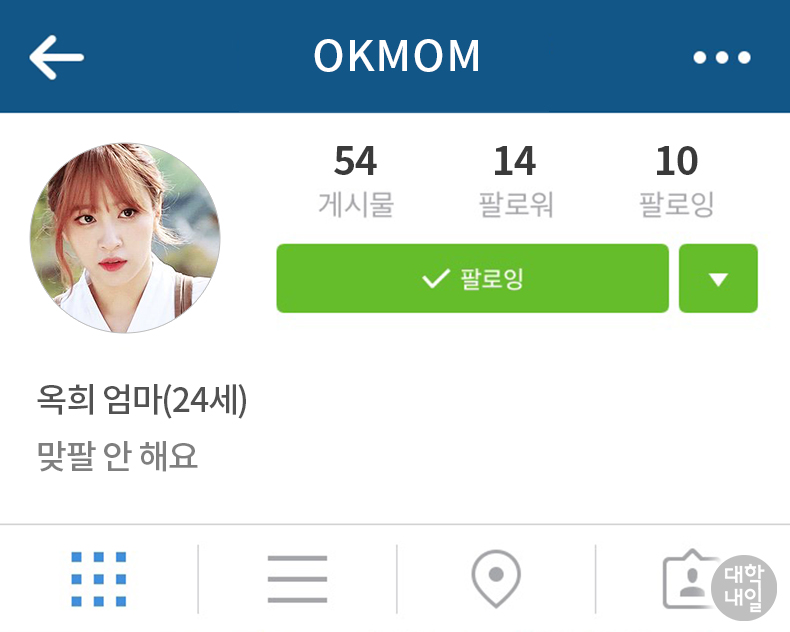Open the three-dot overflow menu
The image size is (790, 632).
(x=722, y=57)
